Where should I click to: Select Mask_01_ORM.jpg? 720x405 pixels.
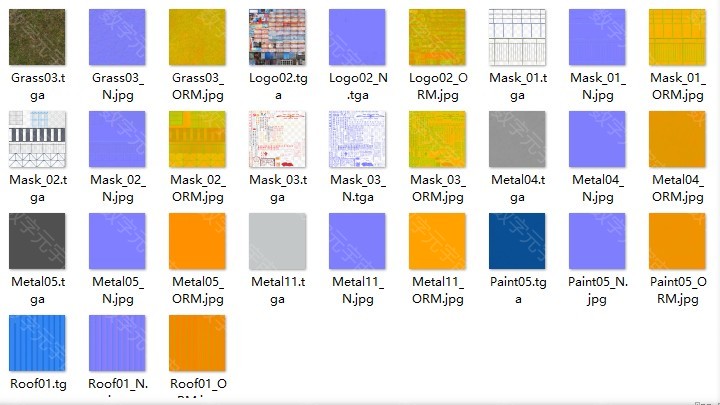678,38
